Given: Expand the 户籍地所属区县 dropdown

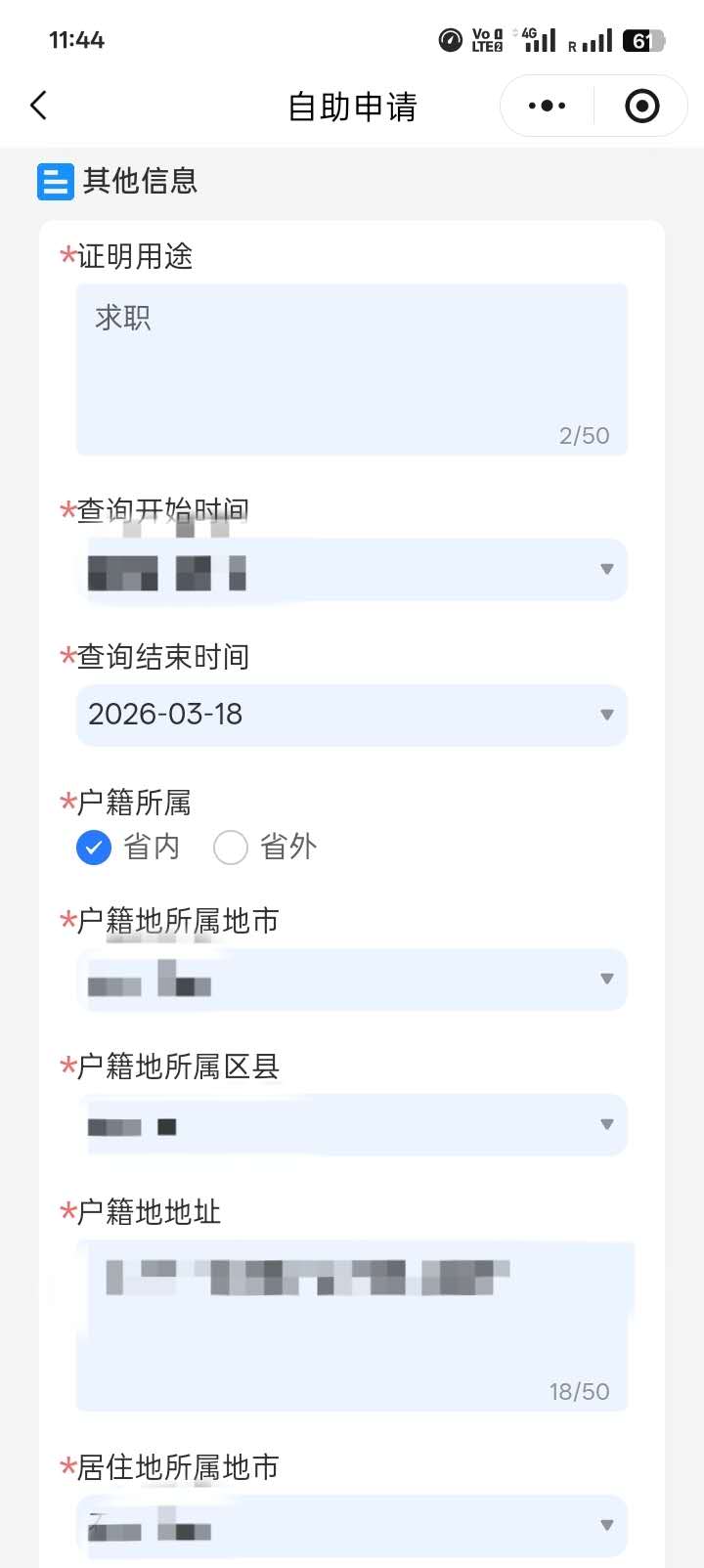Looking at the screenshot, I should (351, 1126).
